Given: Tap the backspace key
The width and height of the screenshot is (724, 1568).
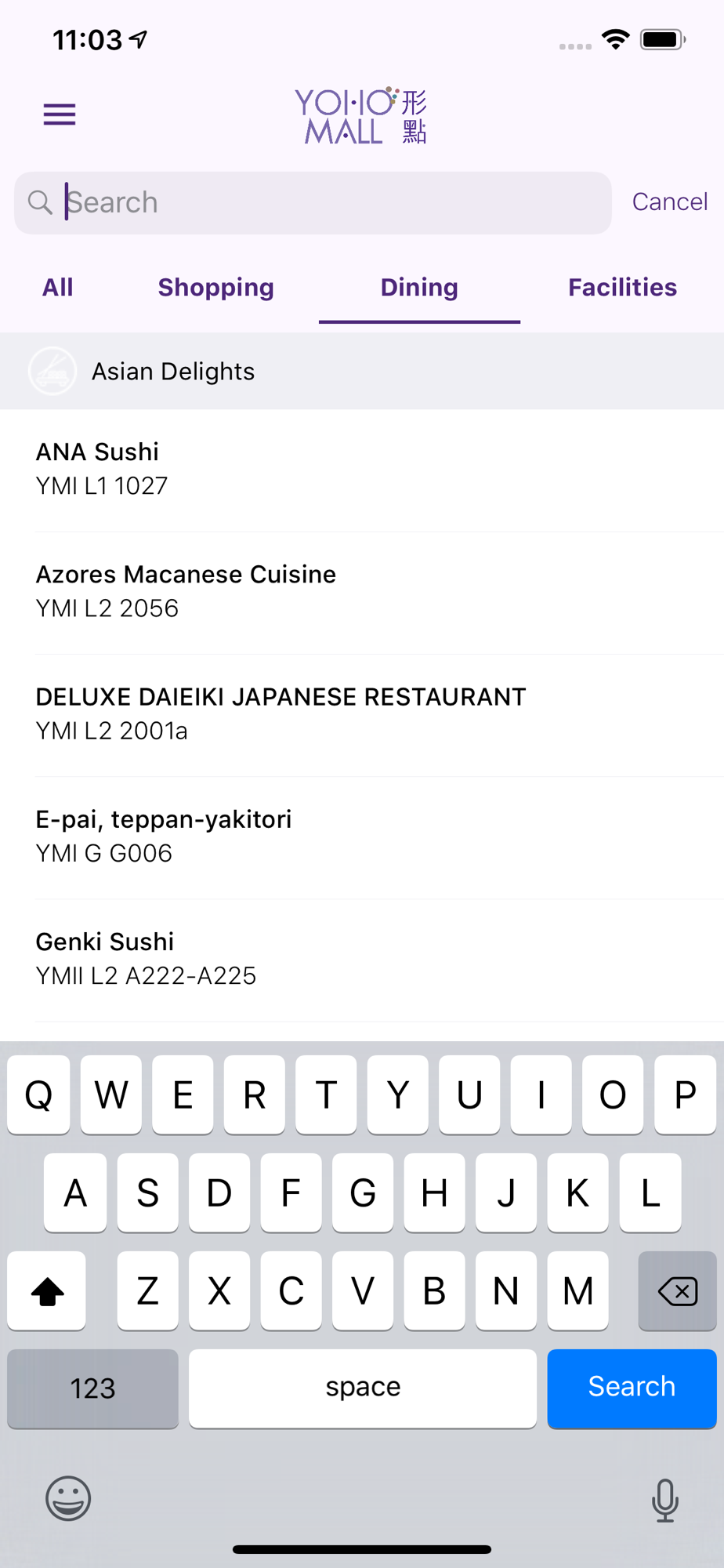Looking at the screenshot, I should click(677, 1290).
